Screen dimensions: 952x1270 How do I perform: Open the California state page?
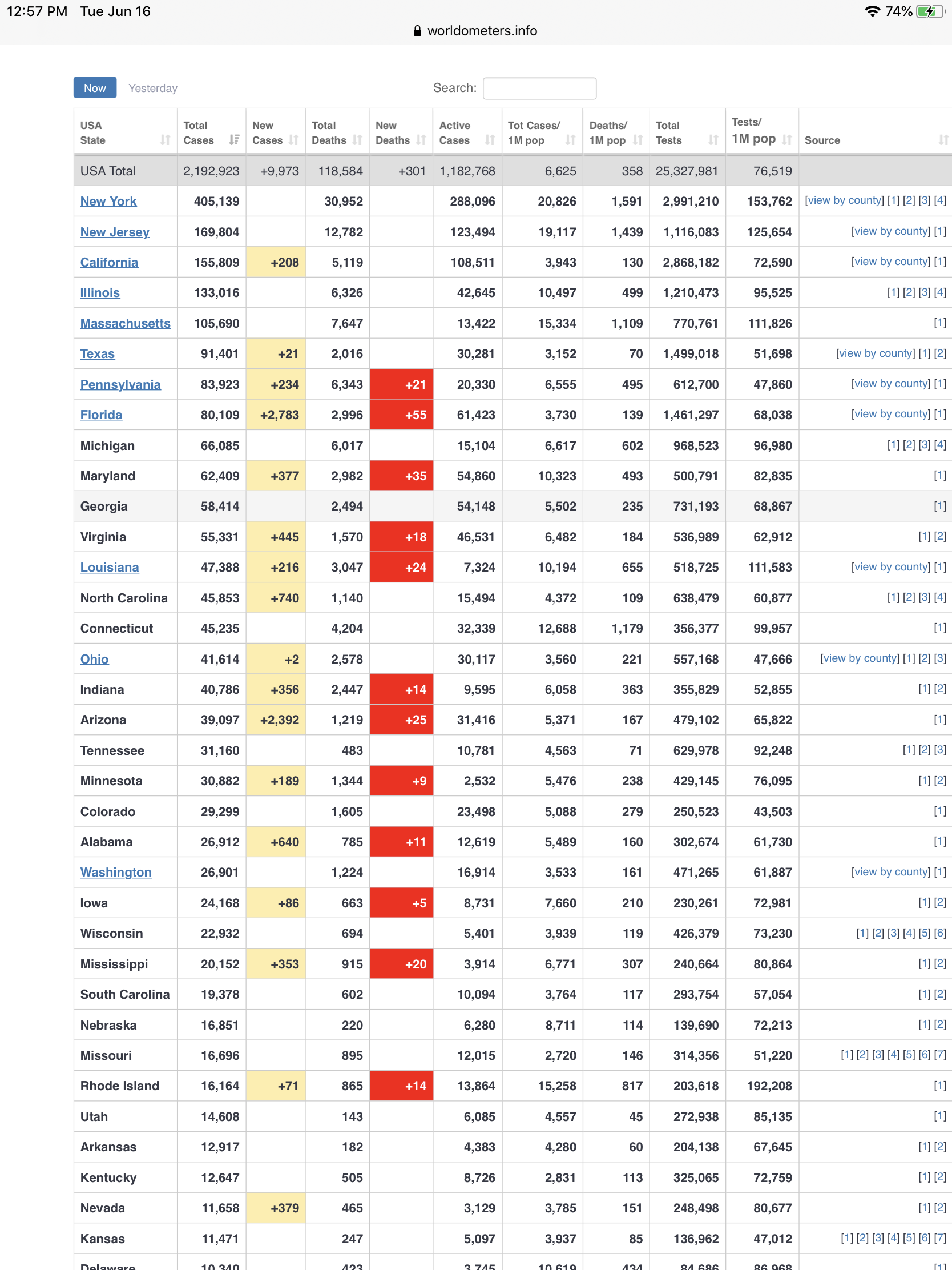coord(109,262)
